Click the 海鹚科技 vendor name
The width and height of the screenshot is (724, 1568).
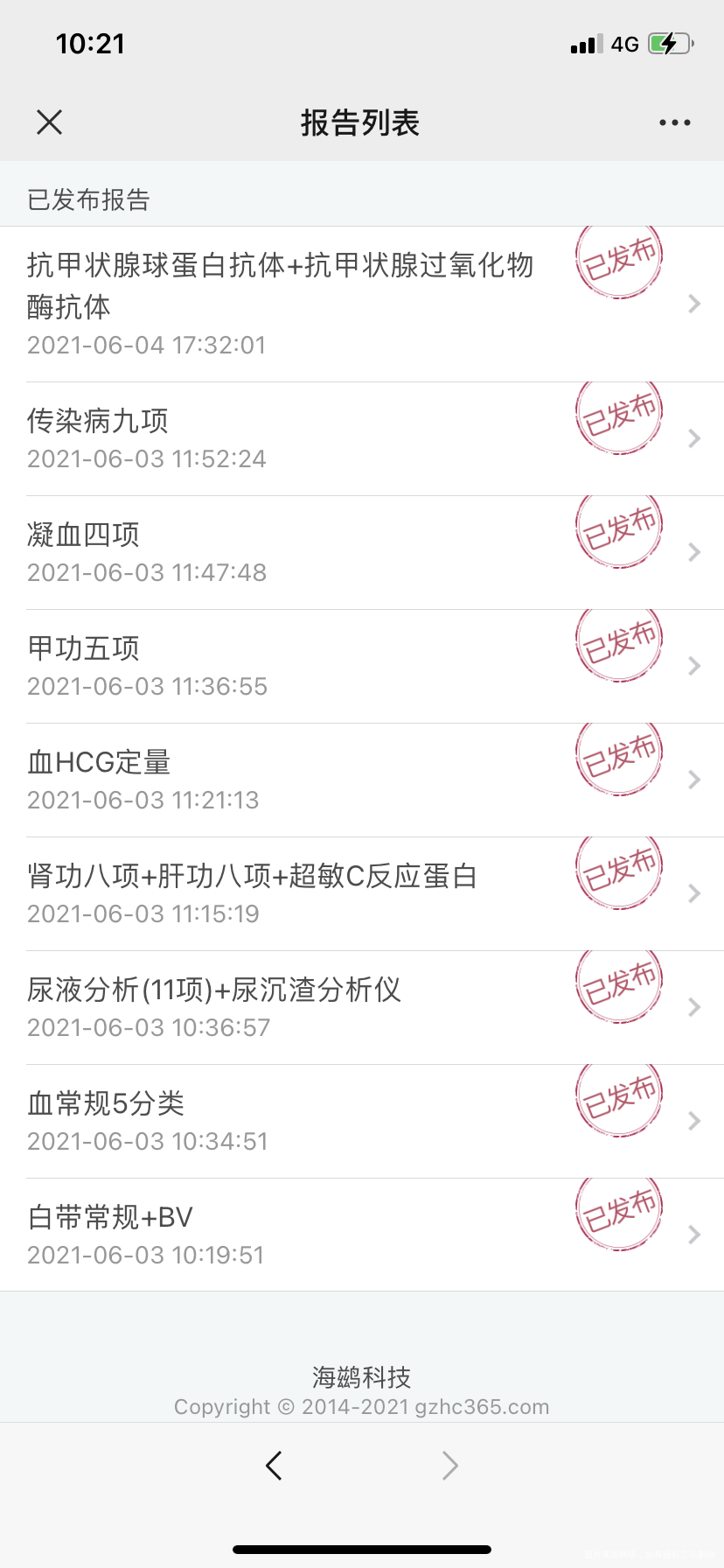[361, 1376]
